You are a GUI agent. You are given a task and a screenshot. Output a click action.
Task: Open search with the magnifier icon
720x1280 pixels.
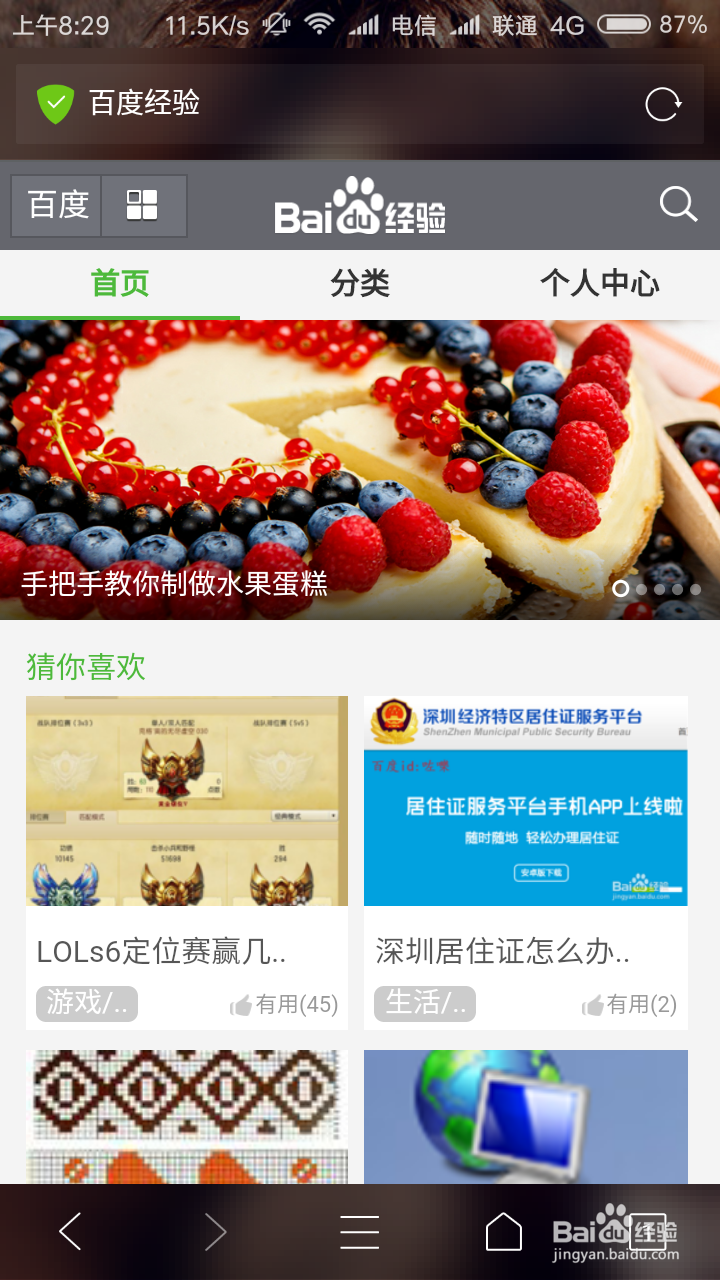coord(679,204)
